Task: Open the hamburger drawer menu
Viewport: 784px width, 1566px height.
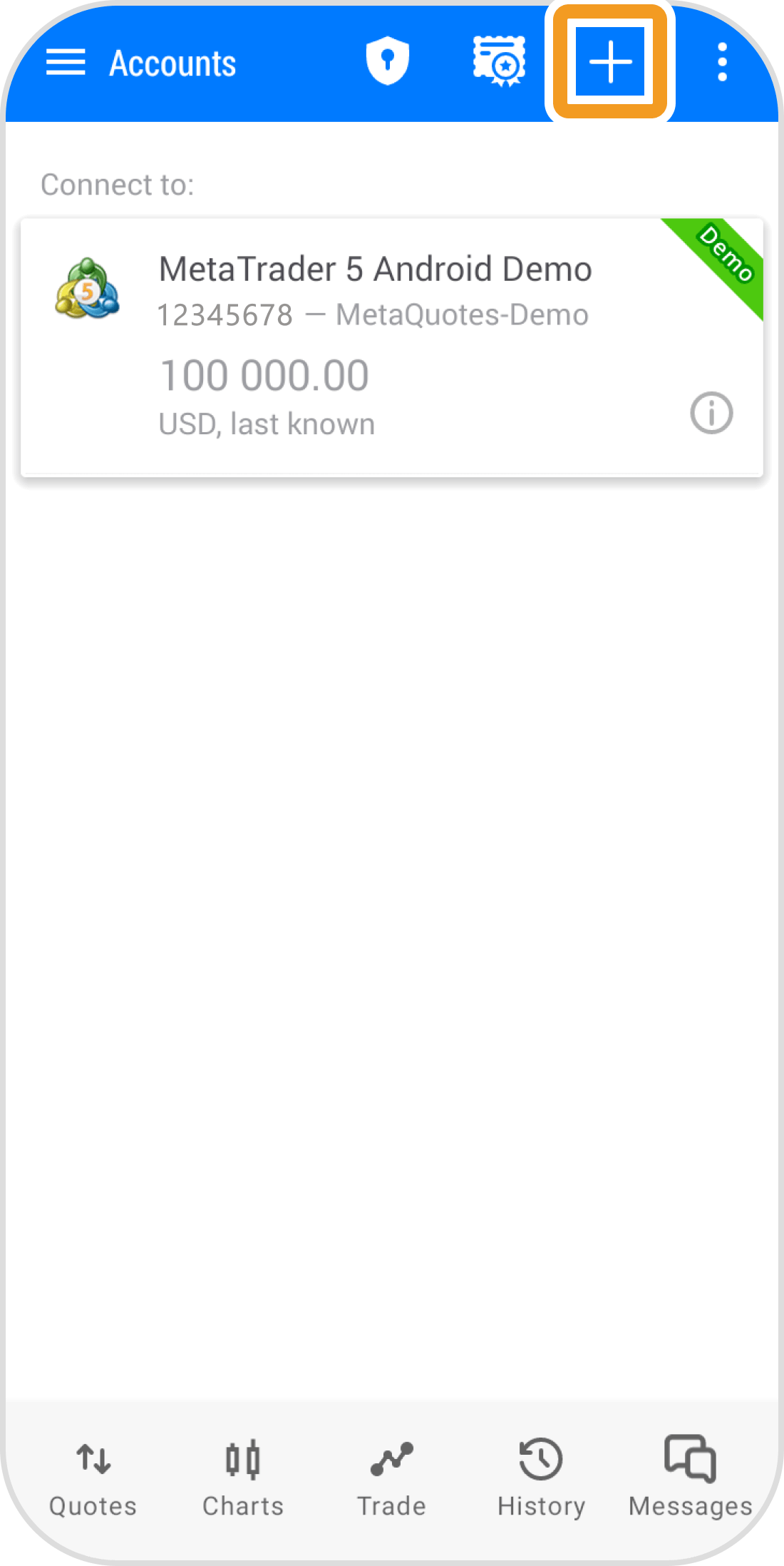Action: coord(66,63)
